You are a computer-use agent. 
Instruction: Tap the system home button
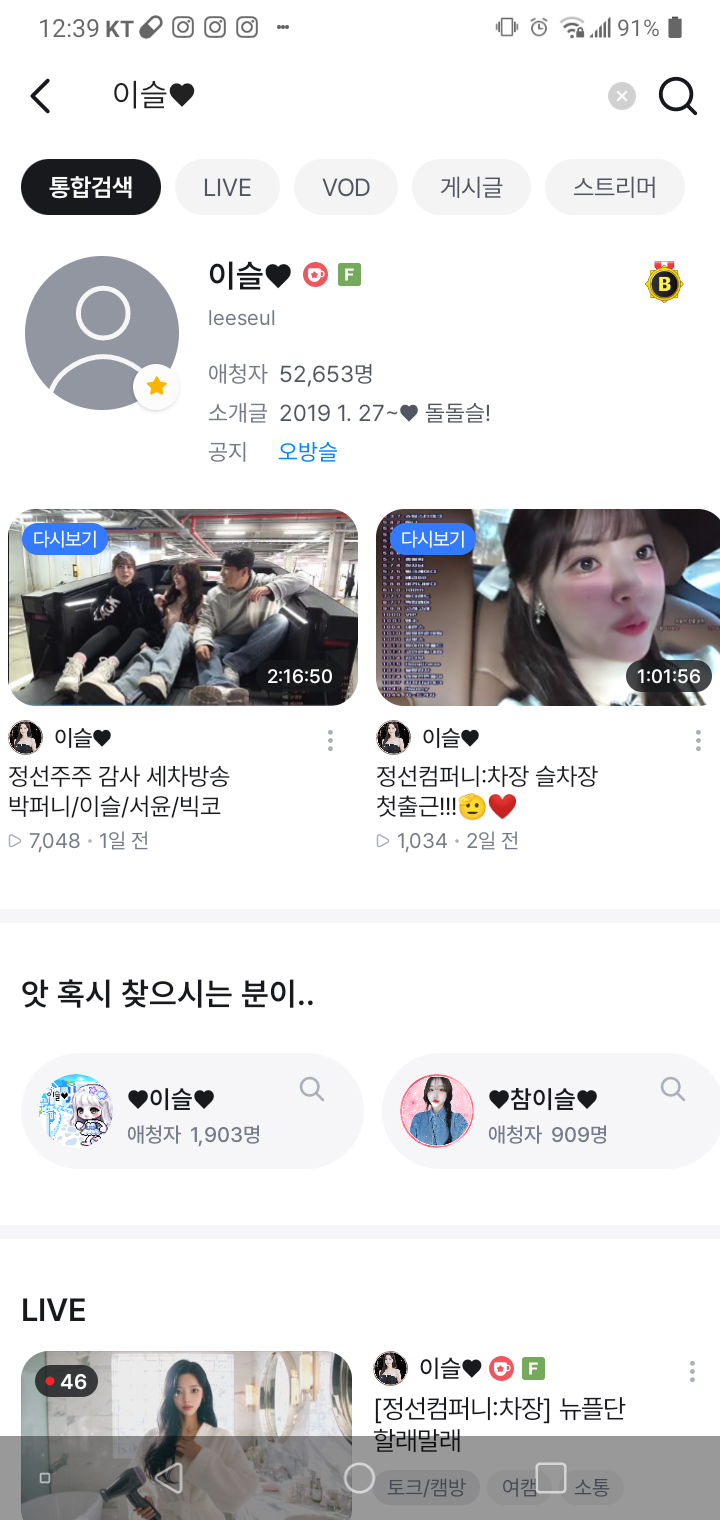click(359, 1478)
